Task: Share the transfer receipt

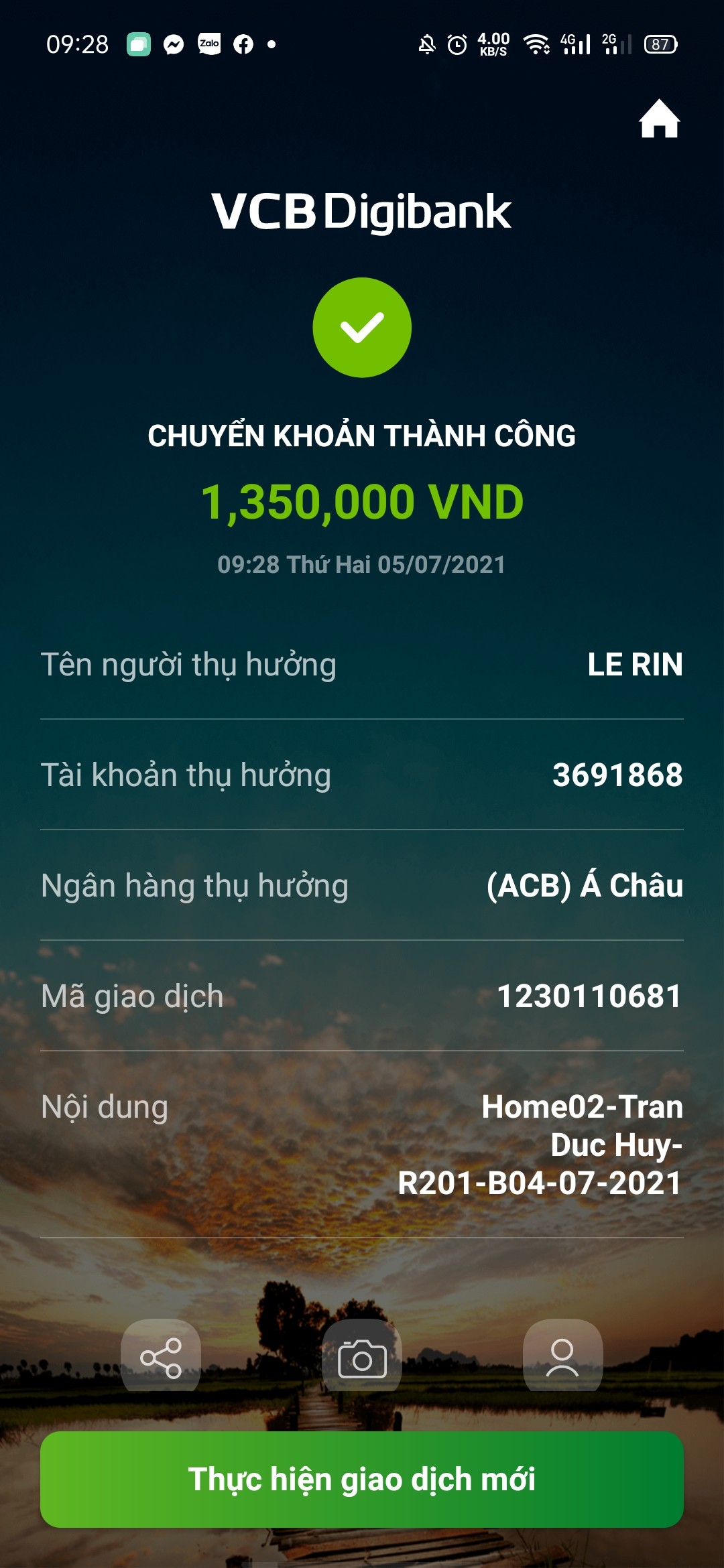Action: click(161, 1357)
